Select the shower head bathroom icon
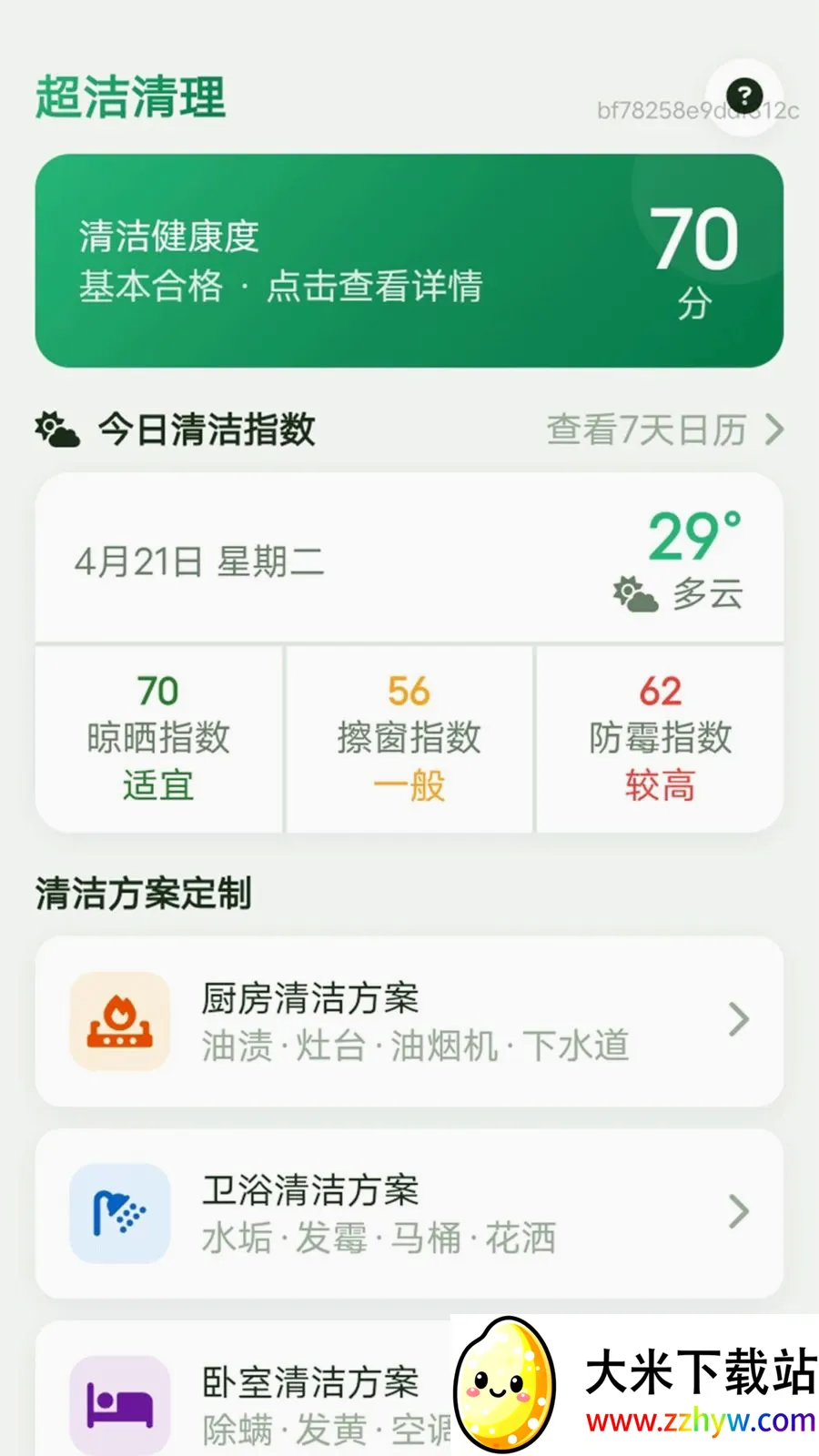The image size is (819, 1456). click(119, 1214)
